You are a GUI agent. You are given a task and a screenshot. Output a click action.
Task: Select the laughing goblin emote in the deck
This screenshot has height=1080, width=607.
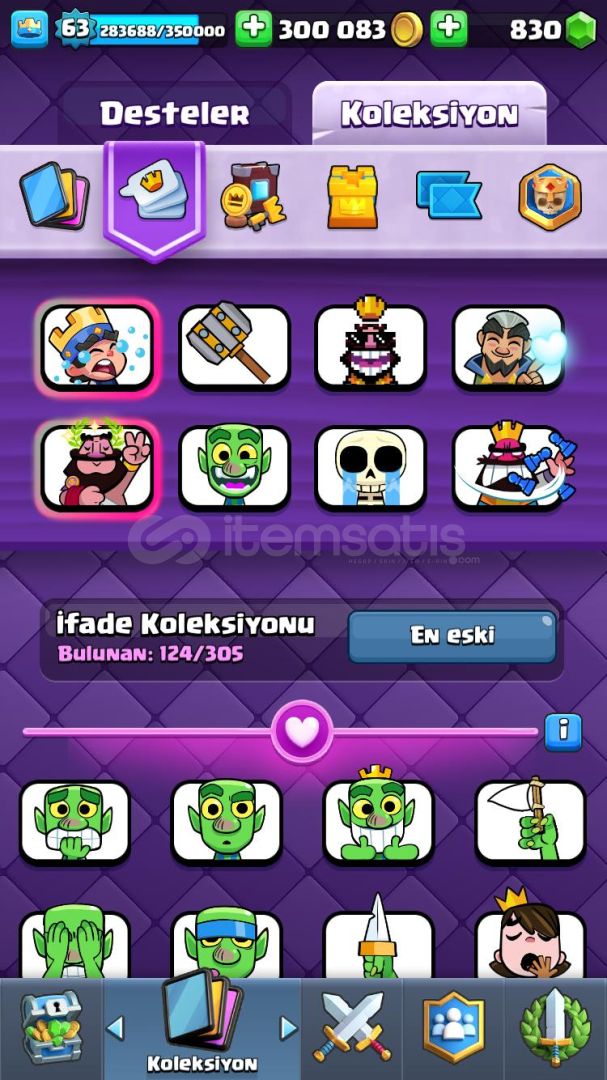click(x=234, y=468)
